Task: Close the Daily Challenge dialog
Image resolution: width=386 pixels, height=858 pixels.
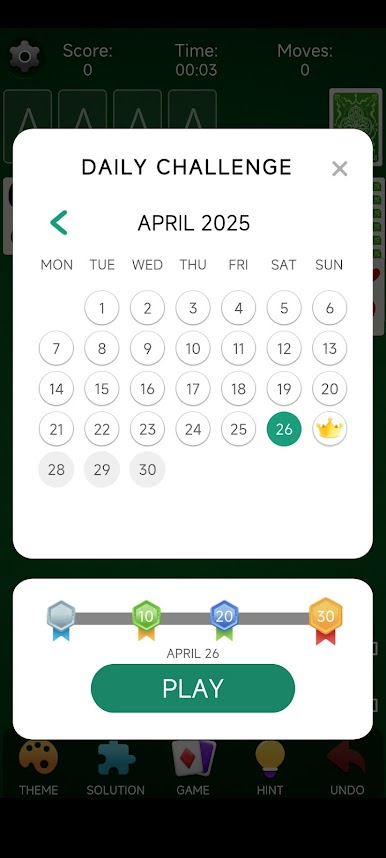Action: [339, 169]
